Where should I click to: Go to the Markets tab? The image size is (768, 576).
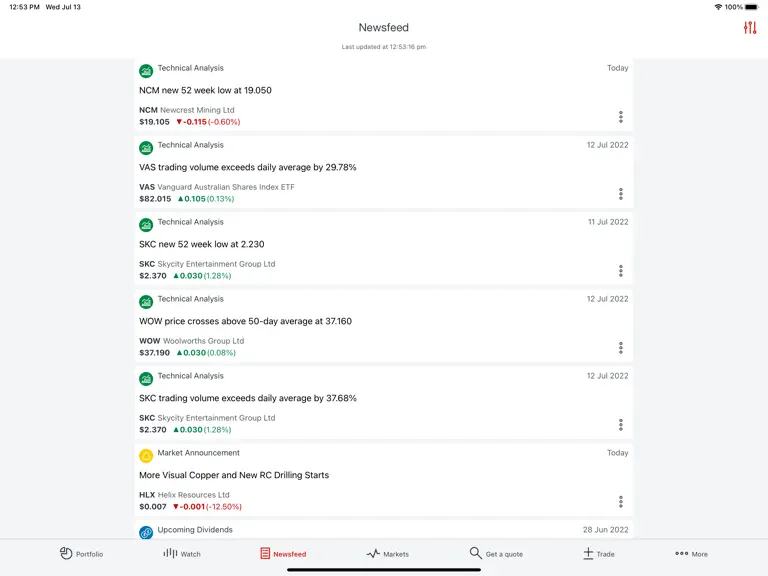(387, 553)
